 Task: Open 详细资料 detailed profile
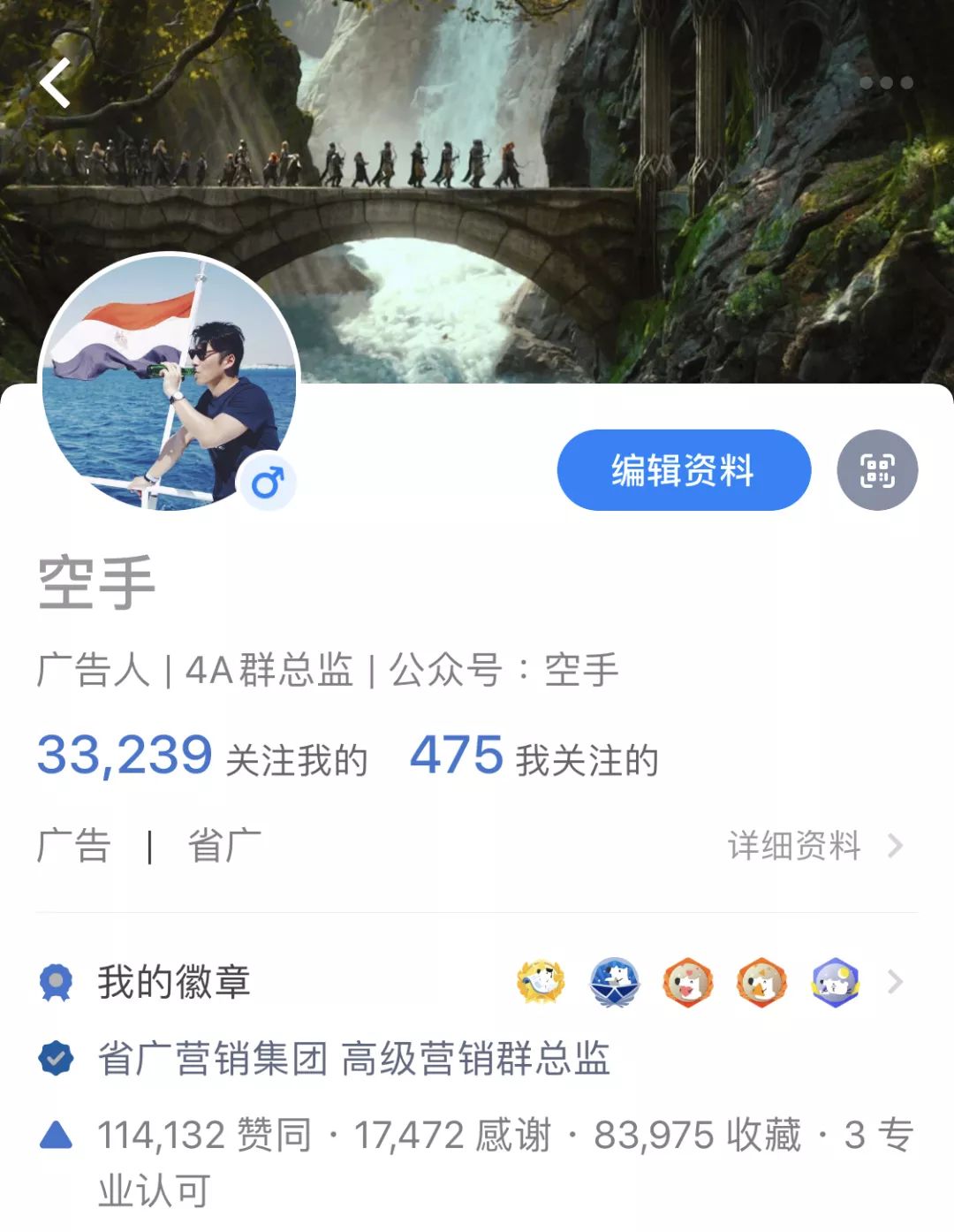[813, 846]
